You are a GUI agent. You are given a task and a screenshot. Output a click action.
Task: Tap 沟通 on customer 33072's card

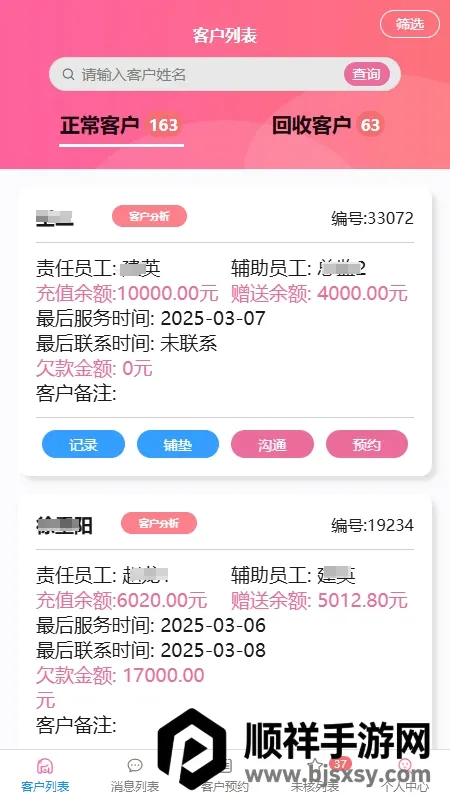click(x=272, y=444)
